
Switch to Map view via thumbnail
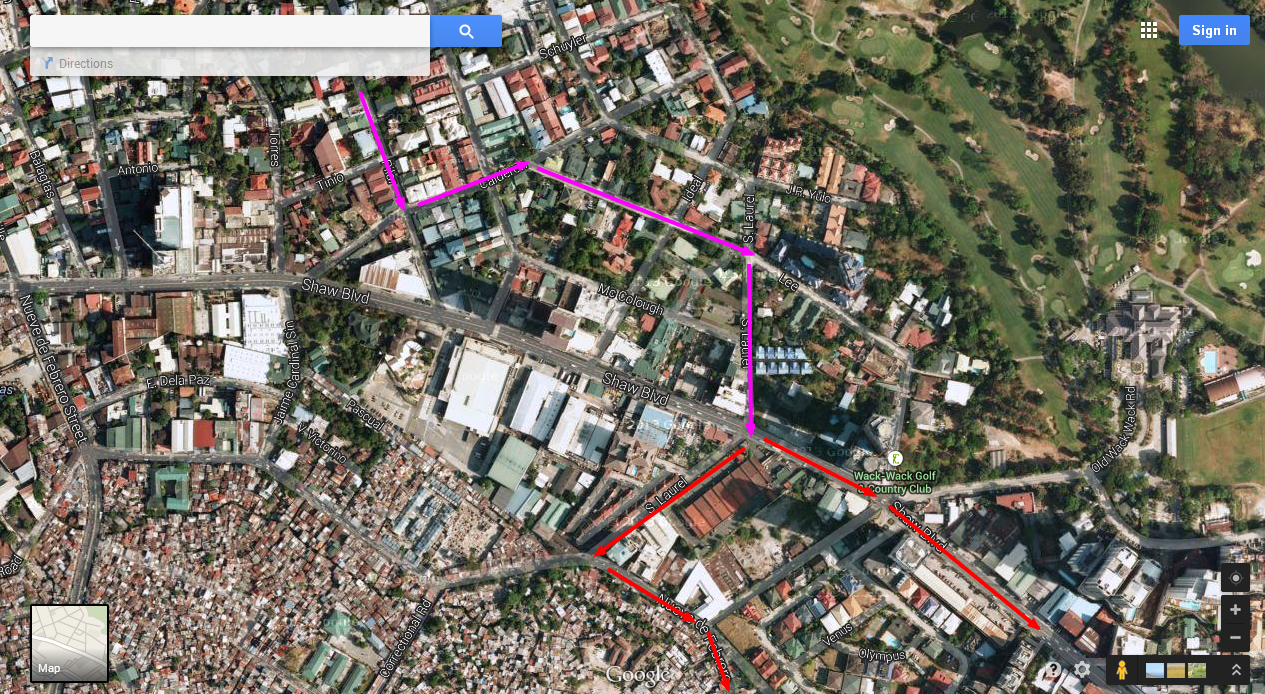point(69,643)
